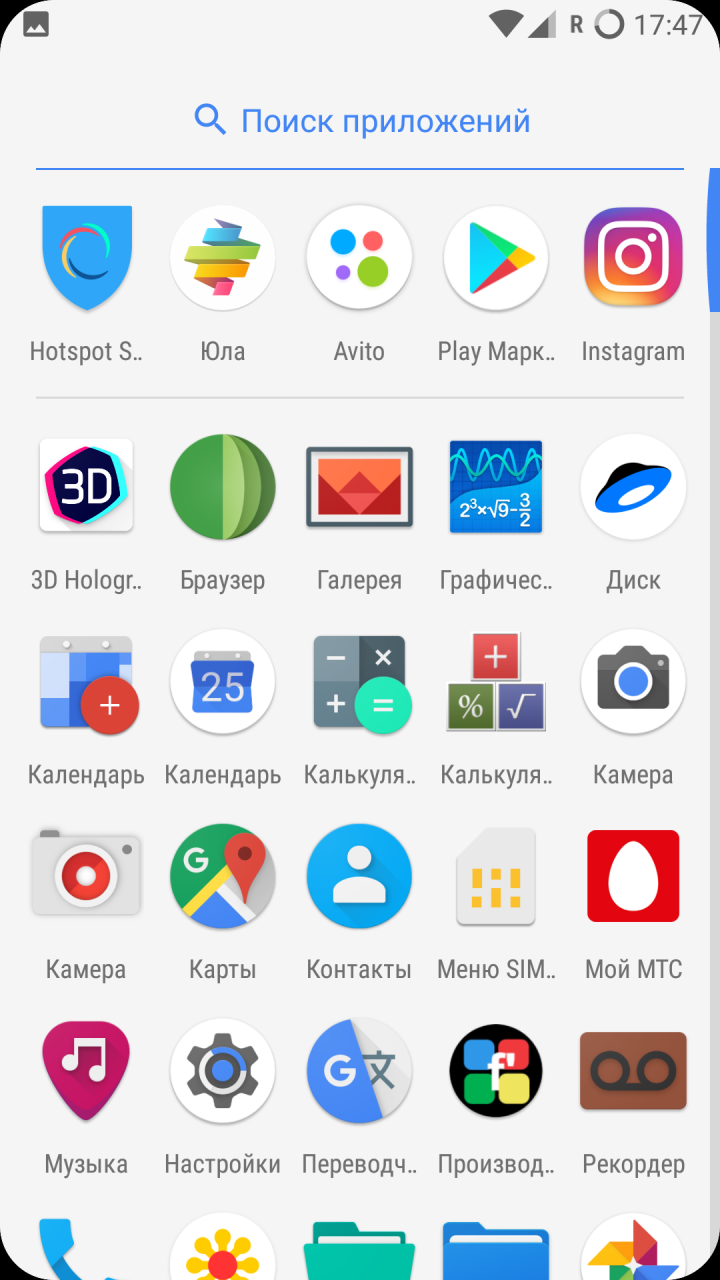
Task: Open Avito app
Action: [359, 258]
